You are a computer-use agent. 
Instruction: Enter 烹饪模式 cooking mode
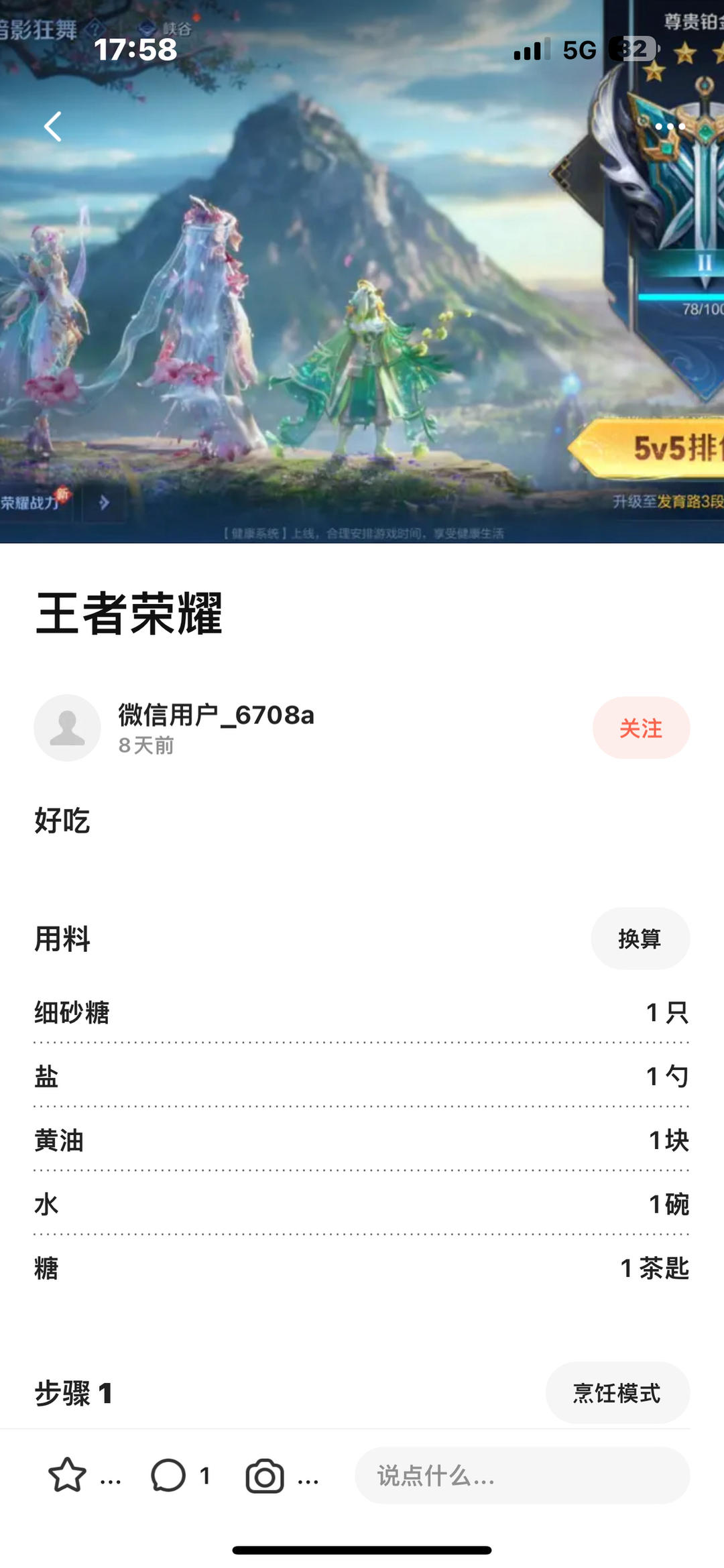[x=617, y=1393]
